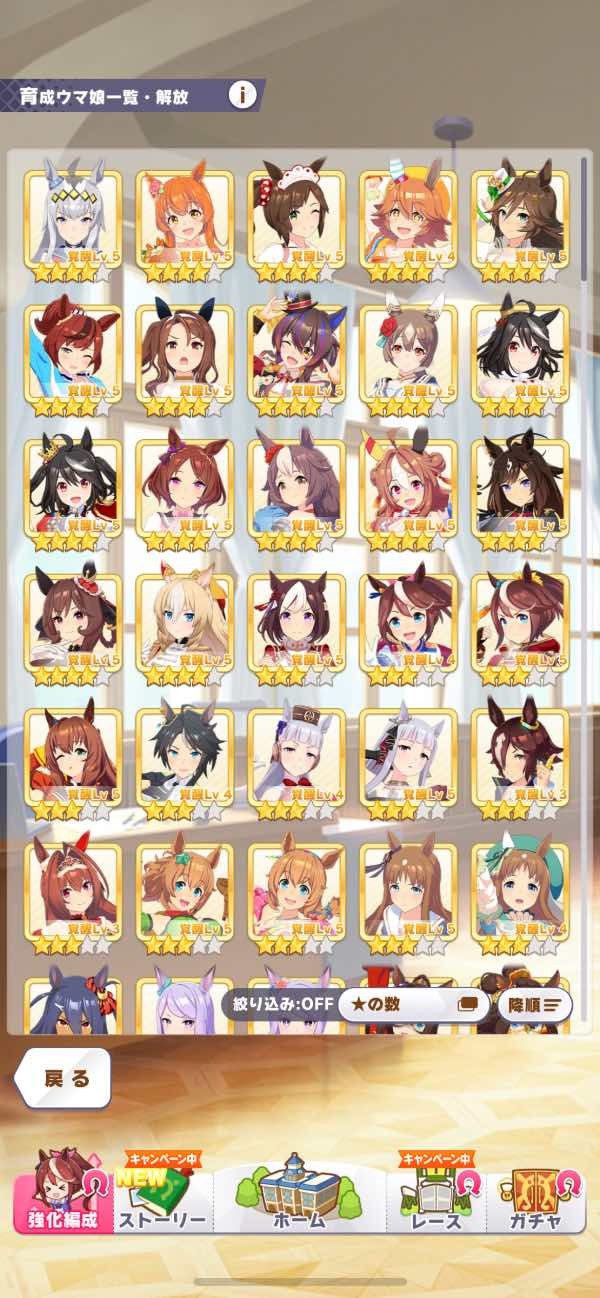This screenshot has width=600, height=1298.
Task: Toggle the 降順 sort order button
Action: 539,1004
